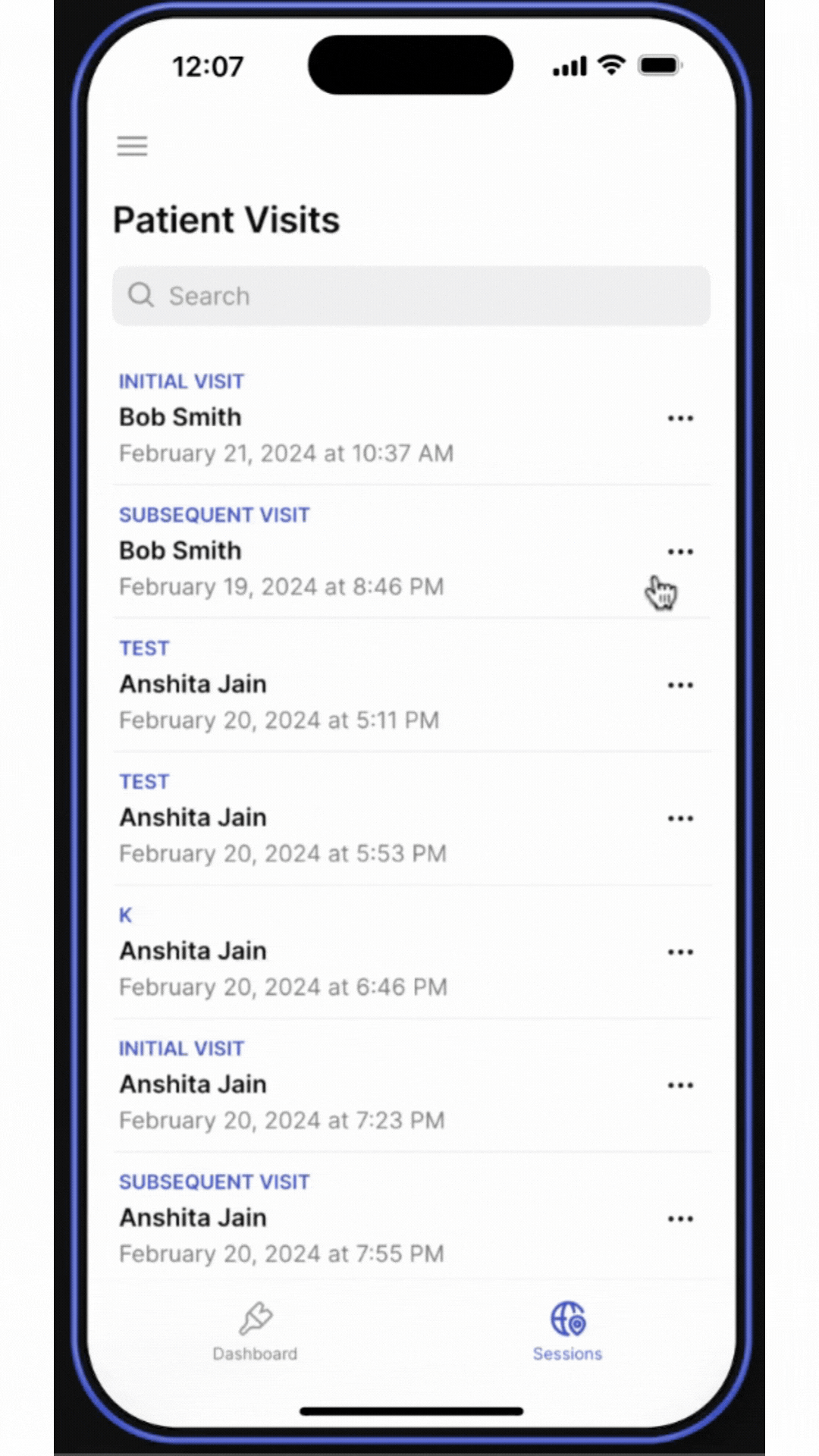Open Bob Smith's February 21 initial visit

[303, 418]
